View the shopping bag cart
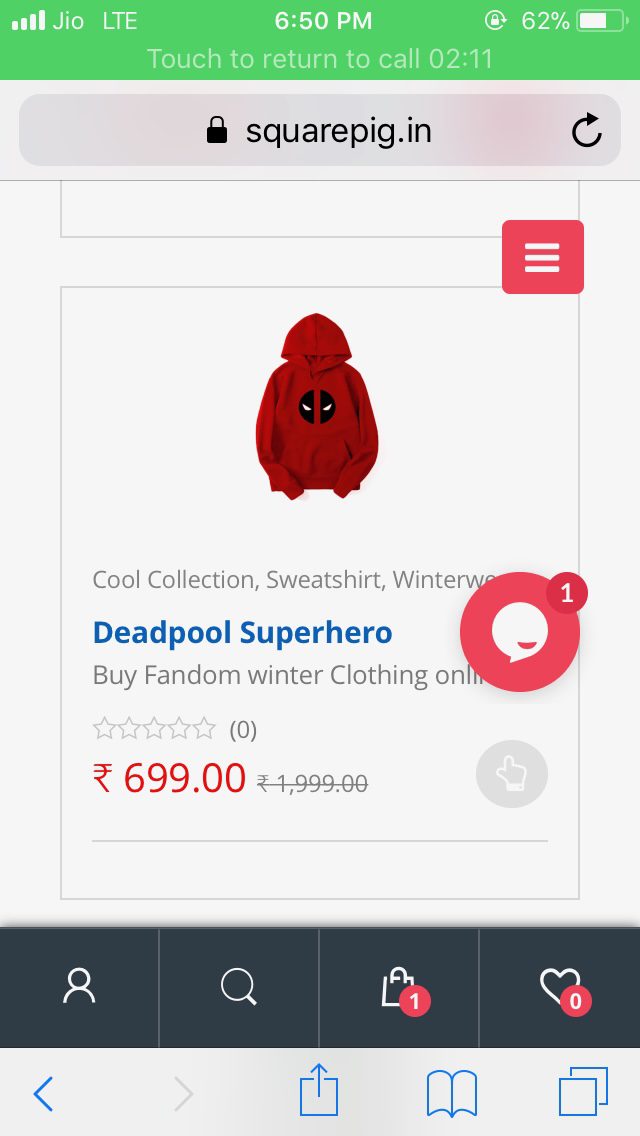 coord(399,987)
